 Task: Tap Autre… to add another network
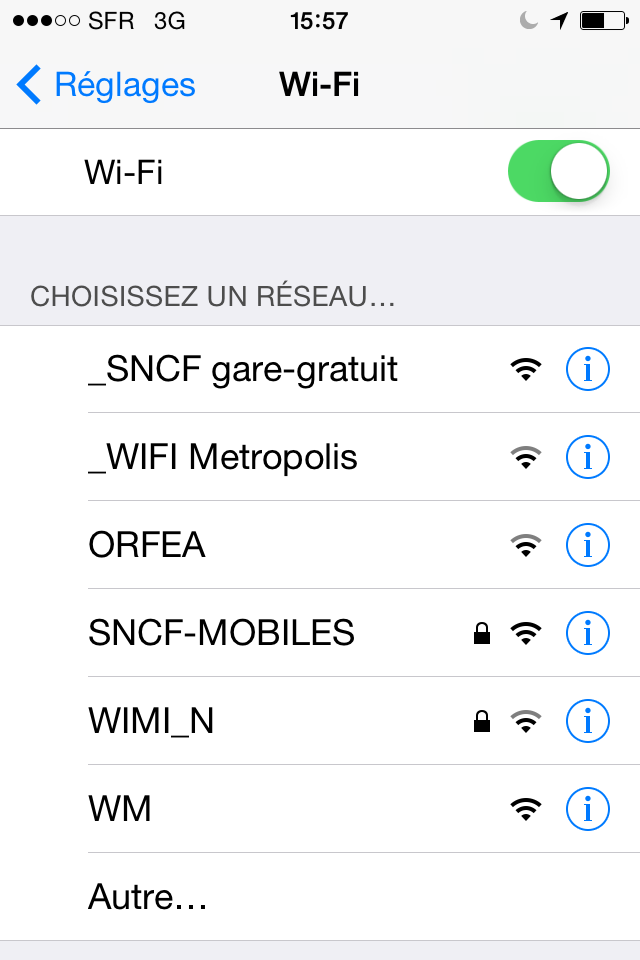coord(148,897)
